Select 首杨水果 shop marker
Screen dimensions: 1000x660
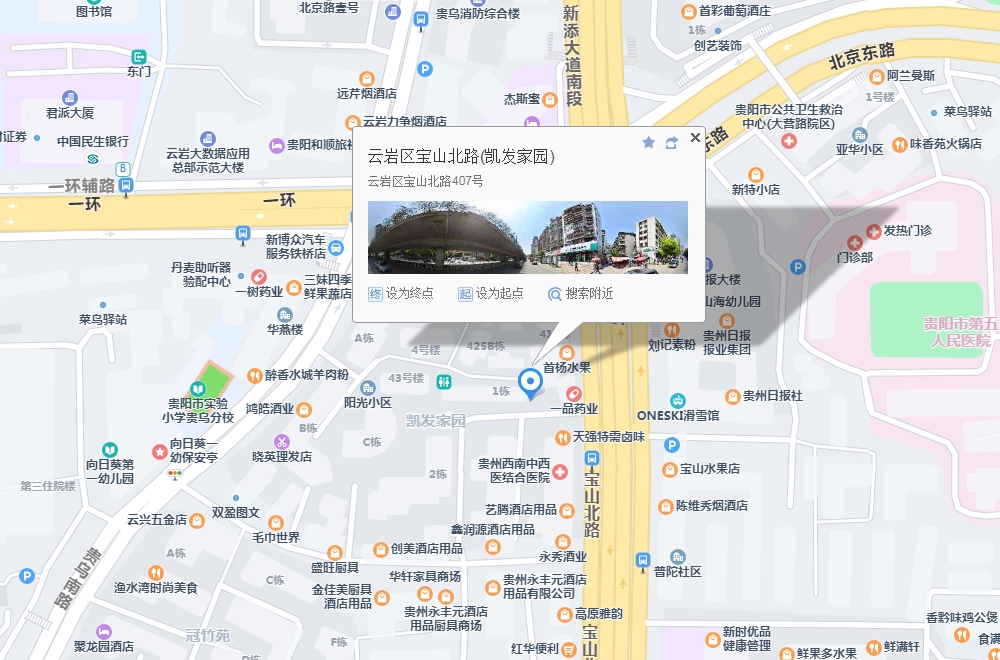click(x=567, y=352)
